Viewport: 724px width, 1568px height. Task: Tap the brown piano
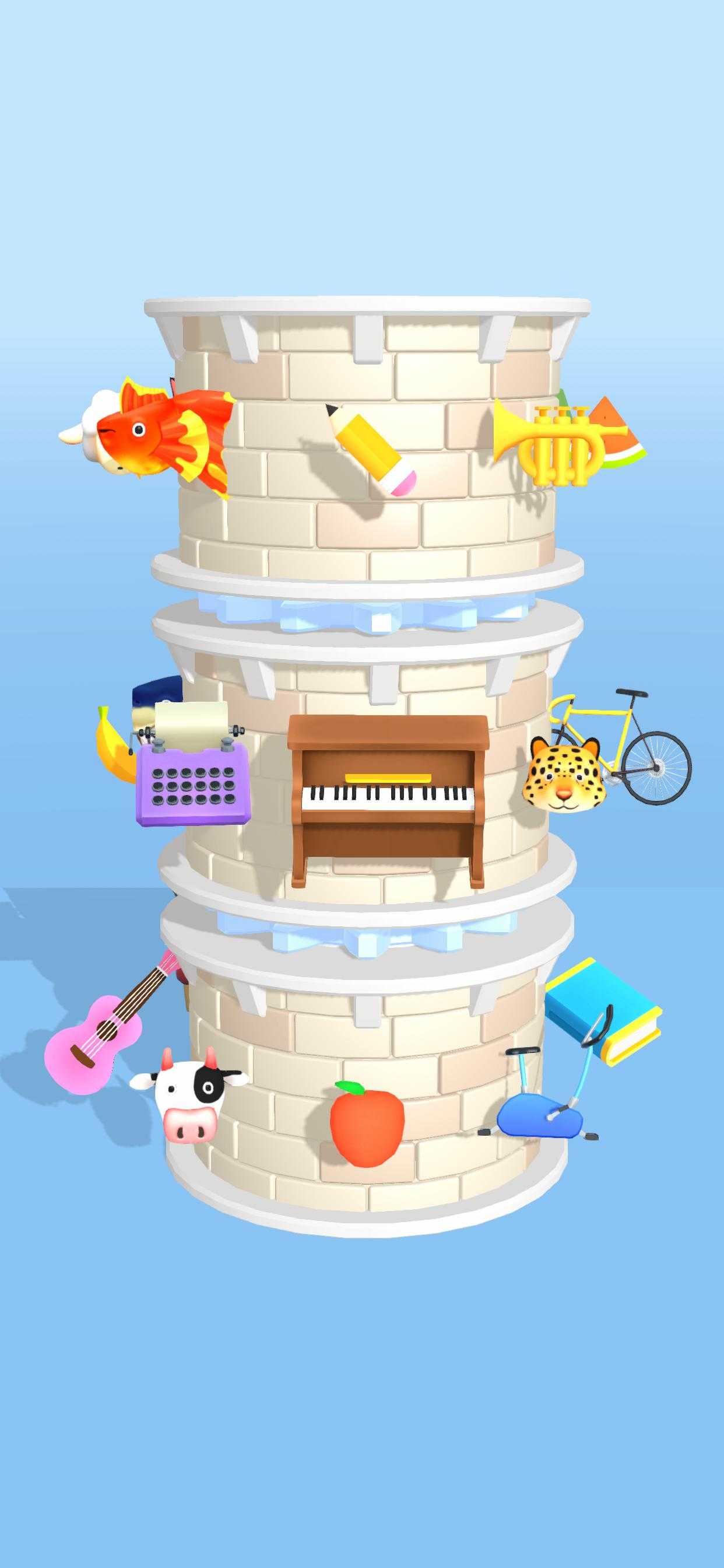[388, 797]
